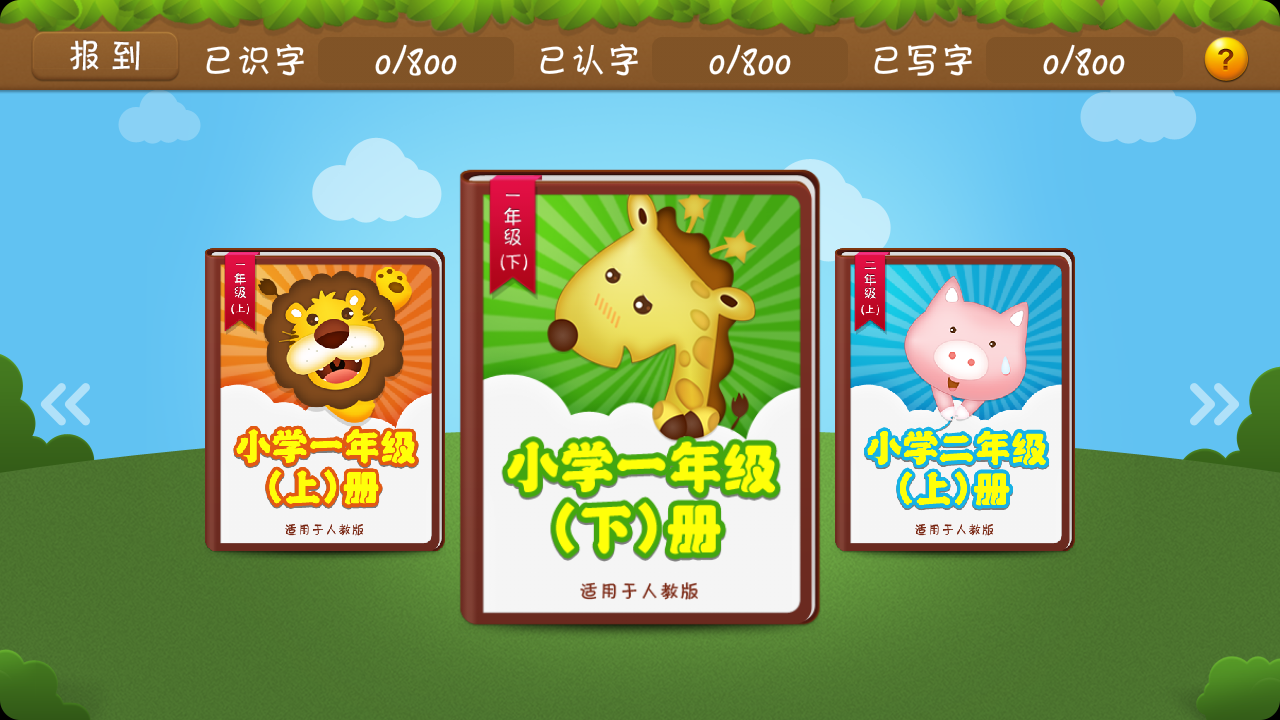
Task: Open the 小学一年级(上)册 lion book
Action: coord(325,400)
